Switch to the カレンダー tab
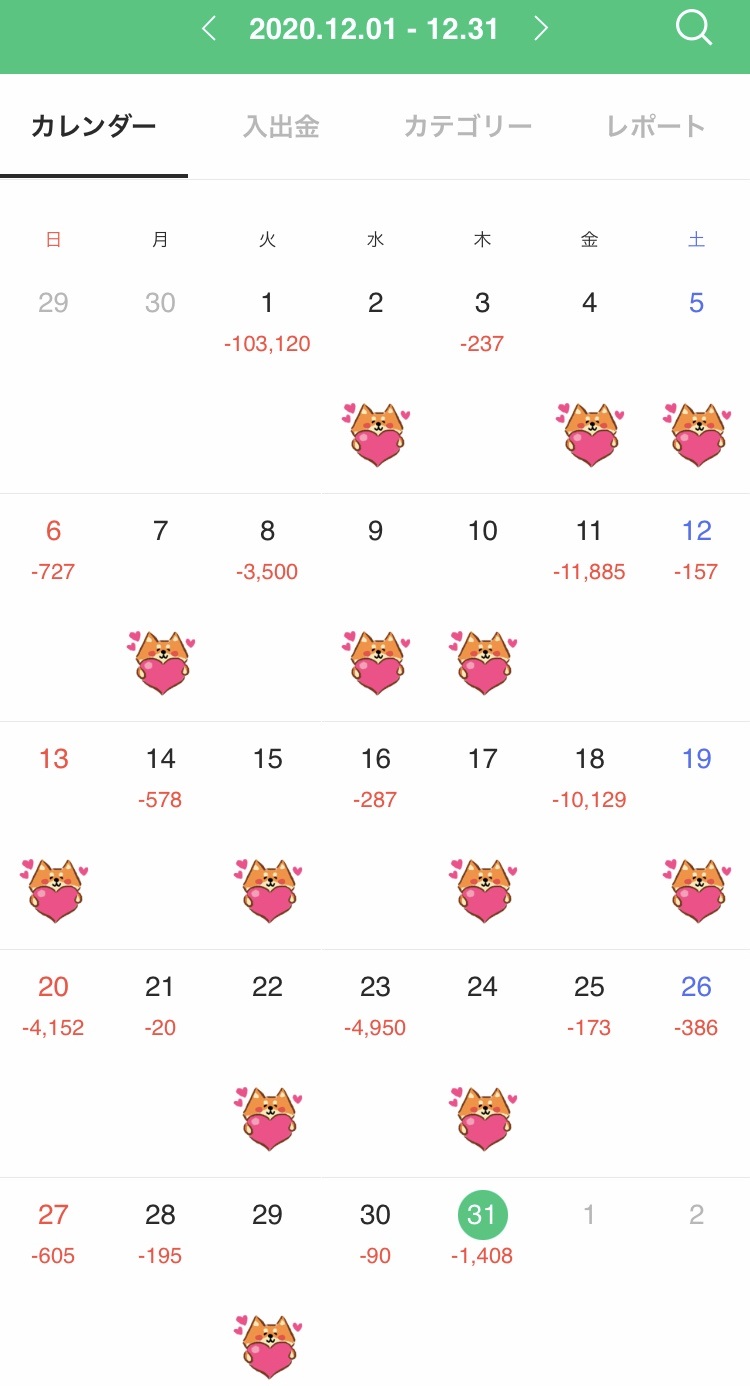 pyautogui.click(x=94, y=127)
